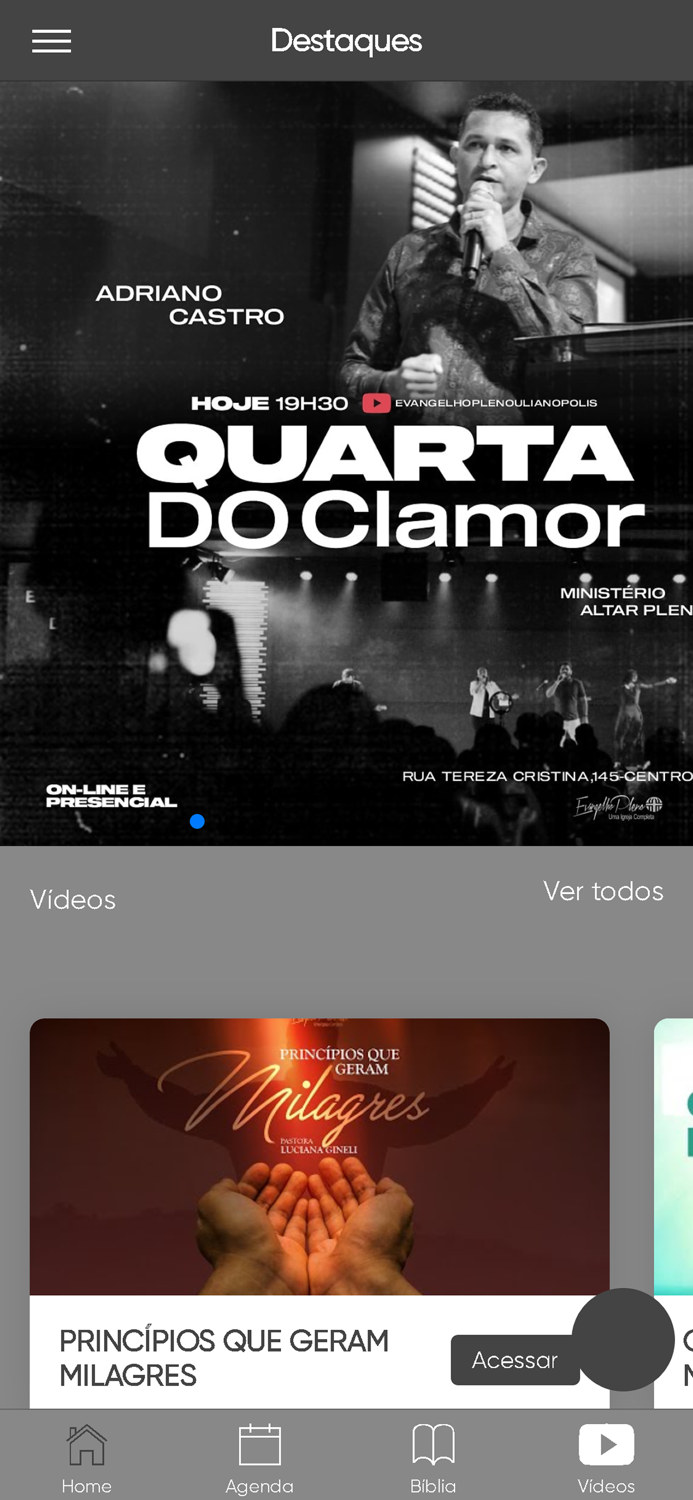Tap Ver todos for videos

[x=603, y=891]
